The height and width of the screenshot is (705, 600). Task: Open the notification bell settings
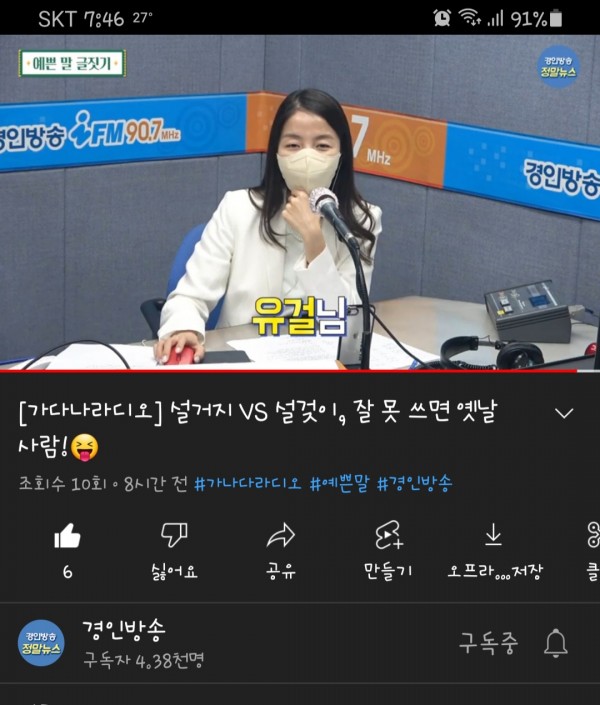click(x=556, y=643)
